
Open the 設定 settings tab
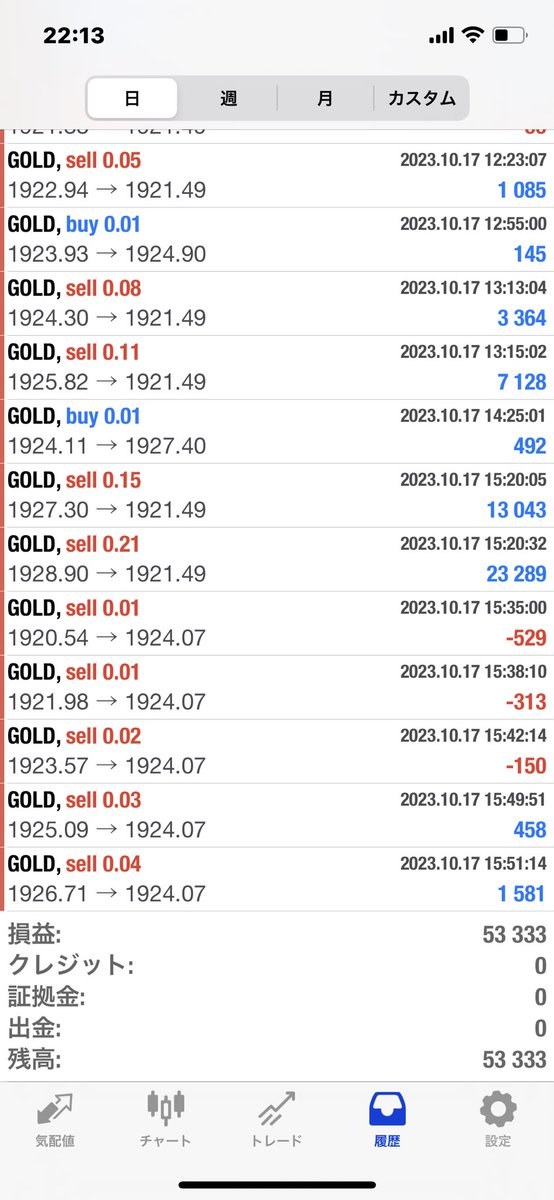click(498, 1118)
